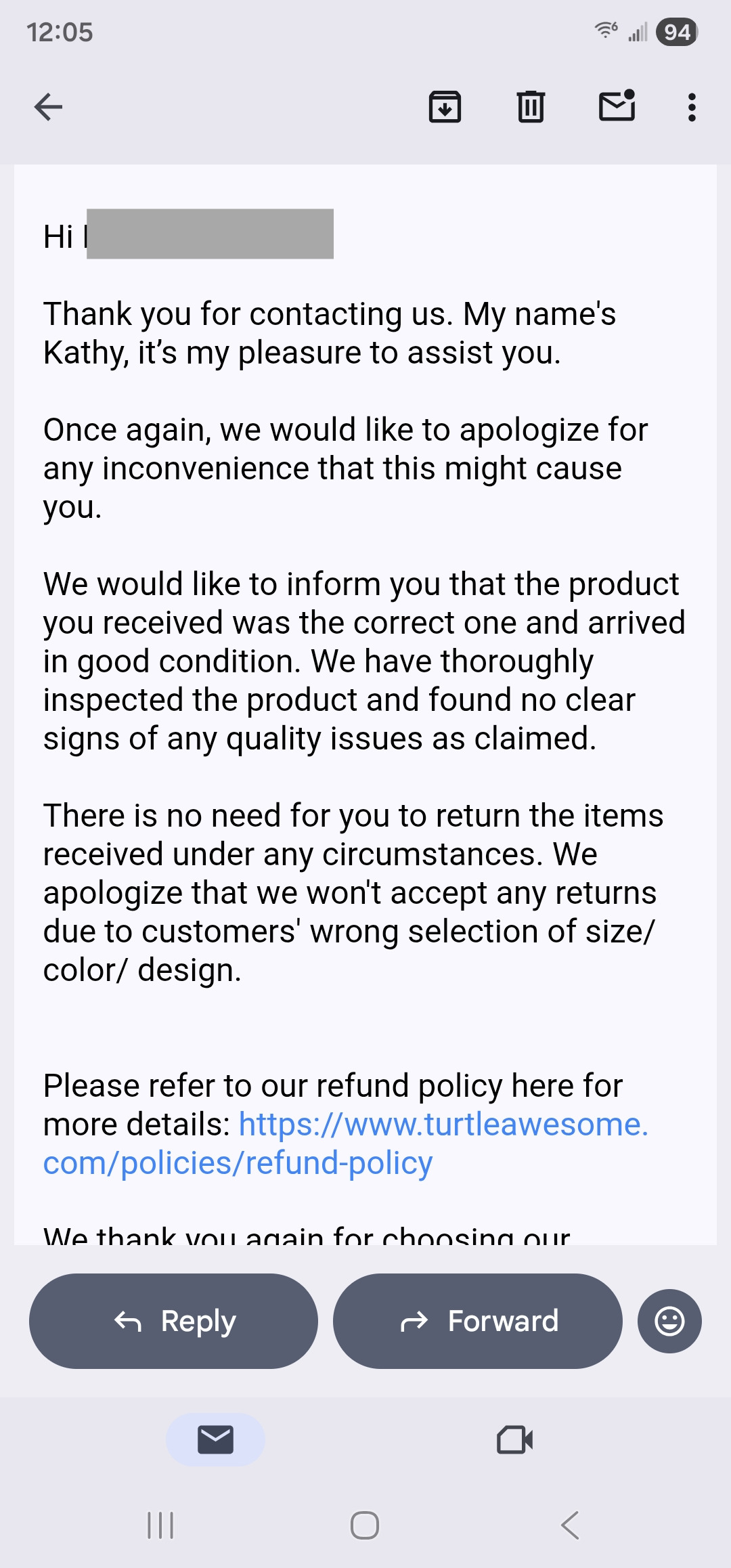Reply to Kathy's email
The height and width of the screenshot is (1568, 731).
tap(173, 1321)
